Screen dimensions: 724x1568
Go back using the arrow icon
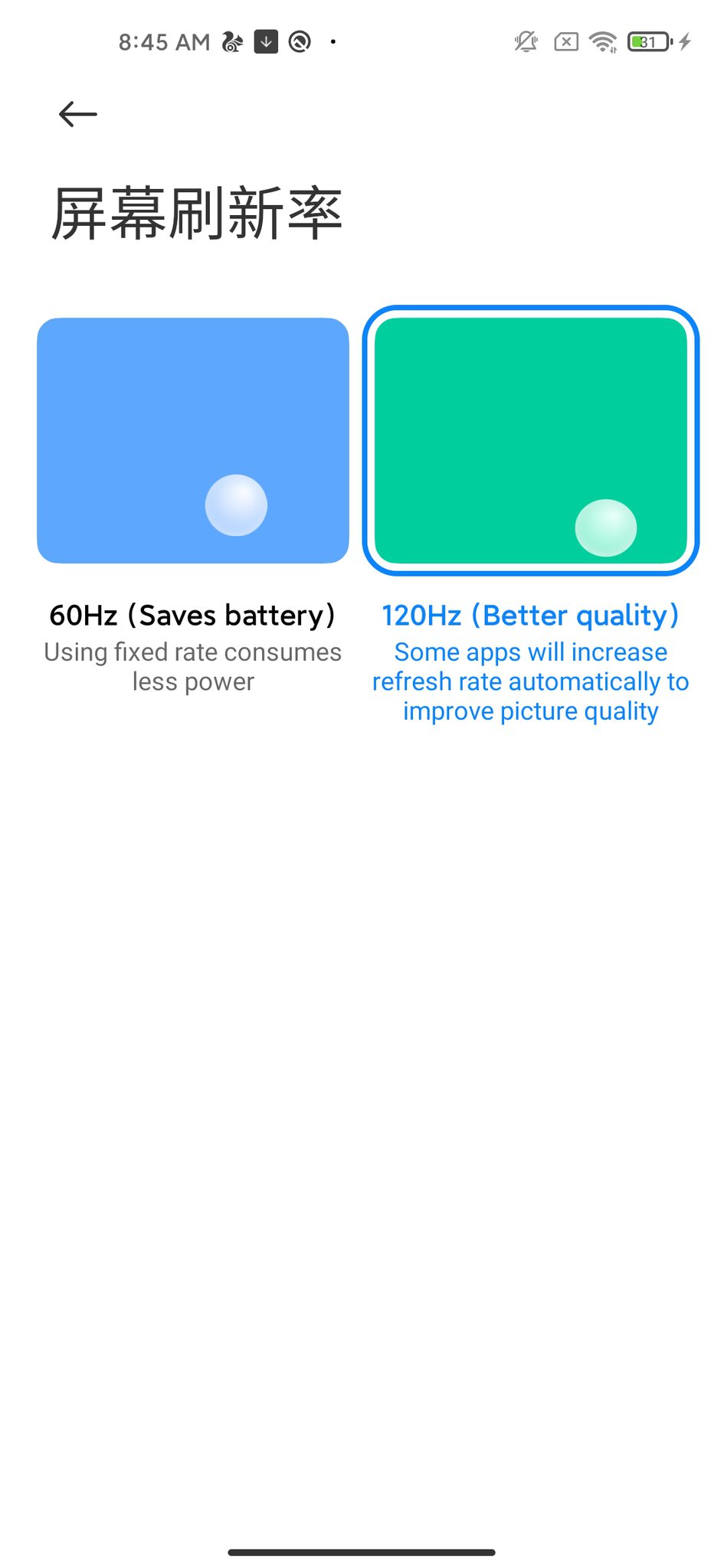77,115
